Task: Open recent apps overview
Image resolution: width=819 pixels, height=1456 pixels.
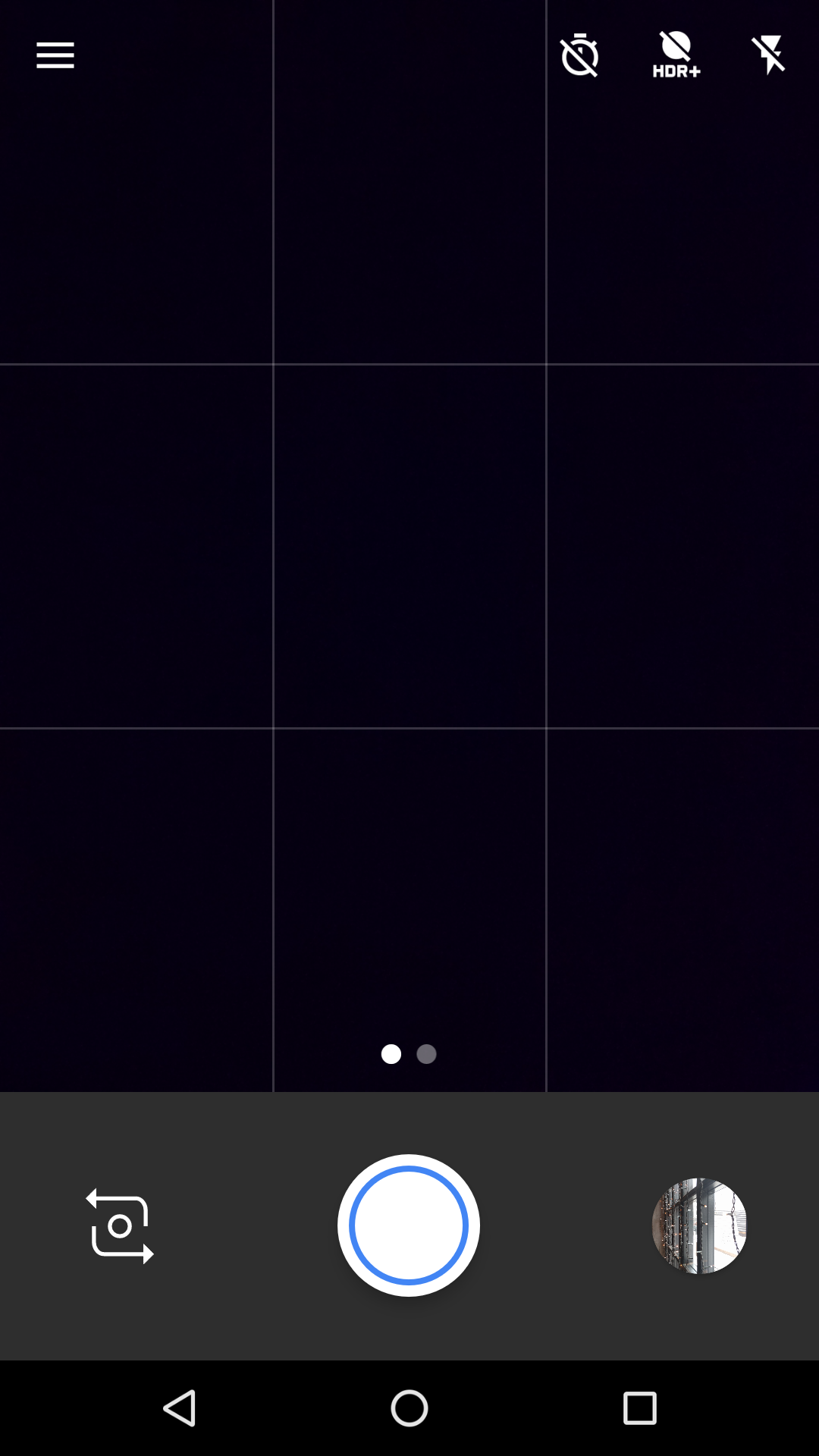Action: coord(639,1408)
